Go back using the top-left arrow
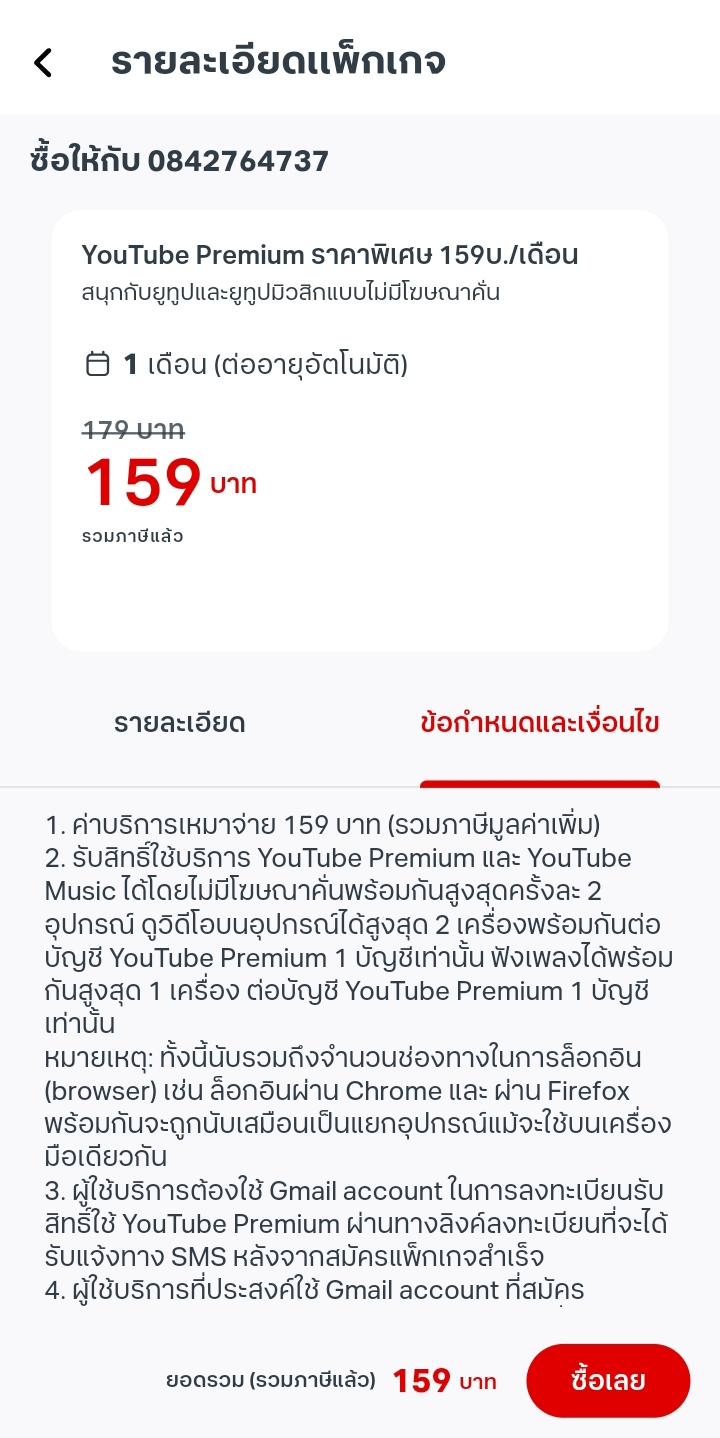The image size is (720, 1438). (43, 62)
